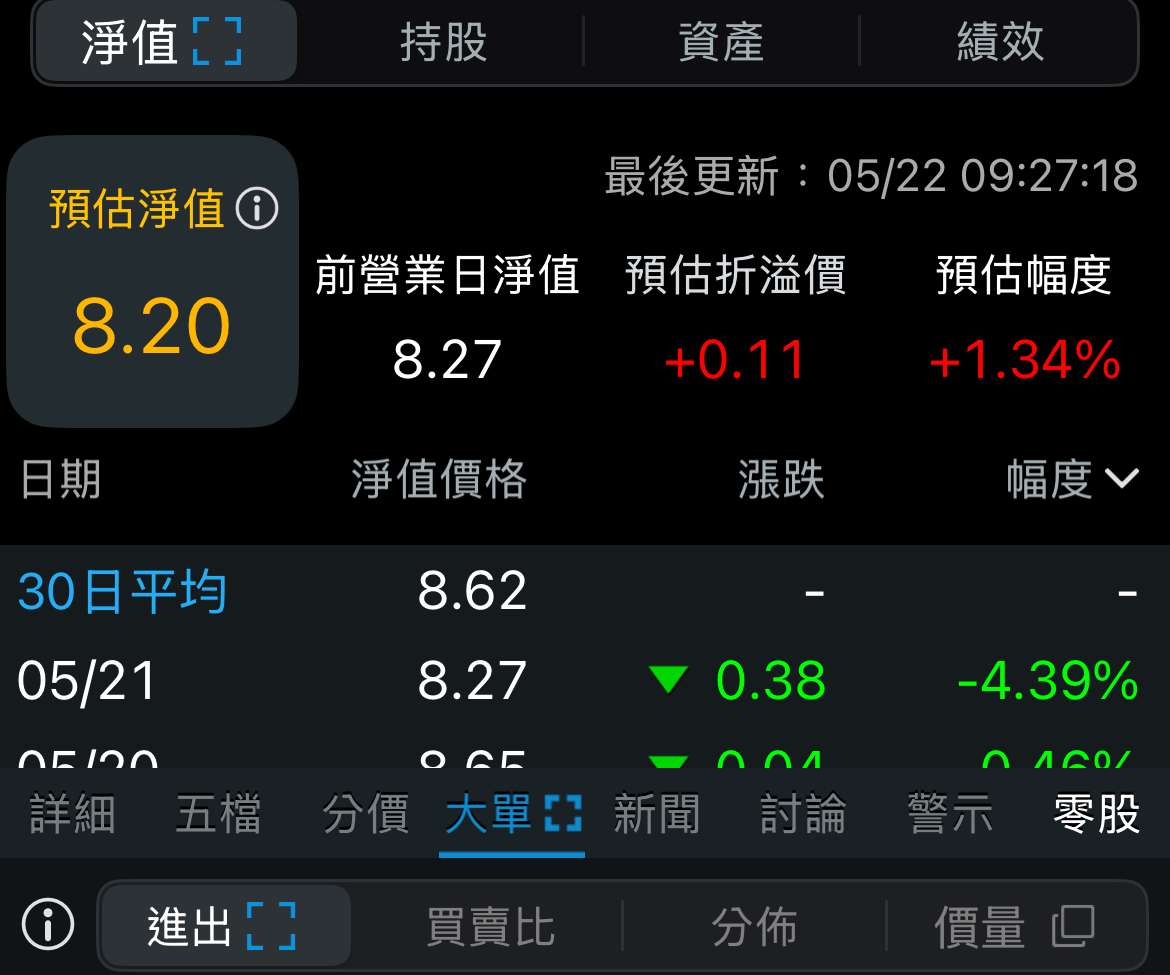Tap the info icon beside 預估淨值

tap(257, 208)
